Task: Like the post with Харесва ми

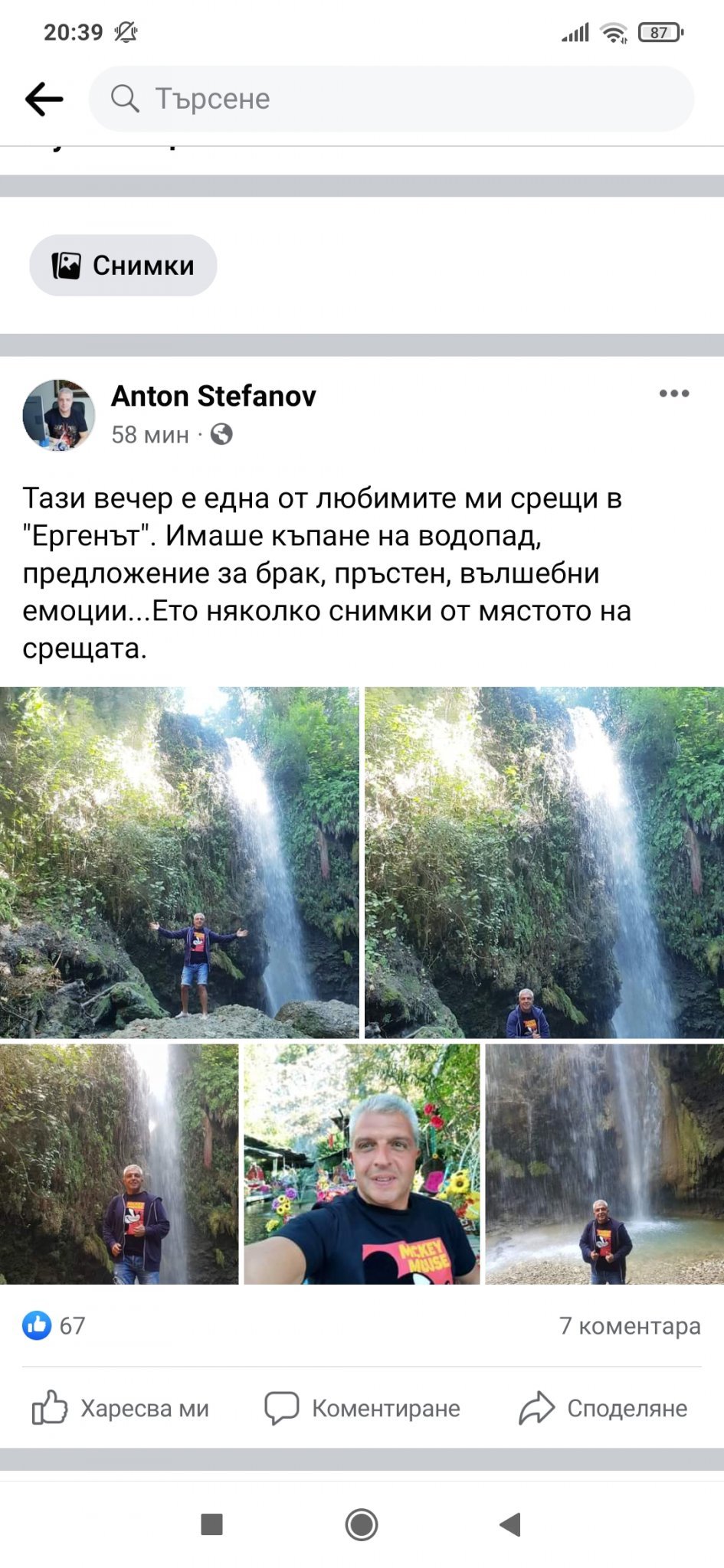Action: click(120, 1408)
